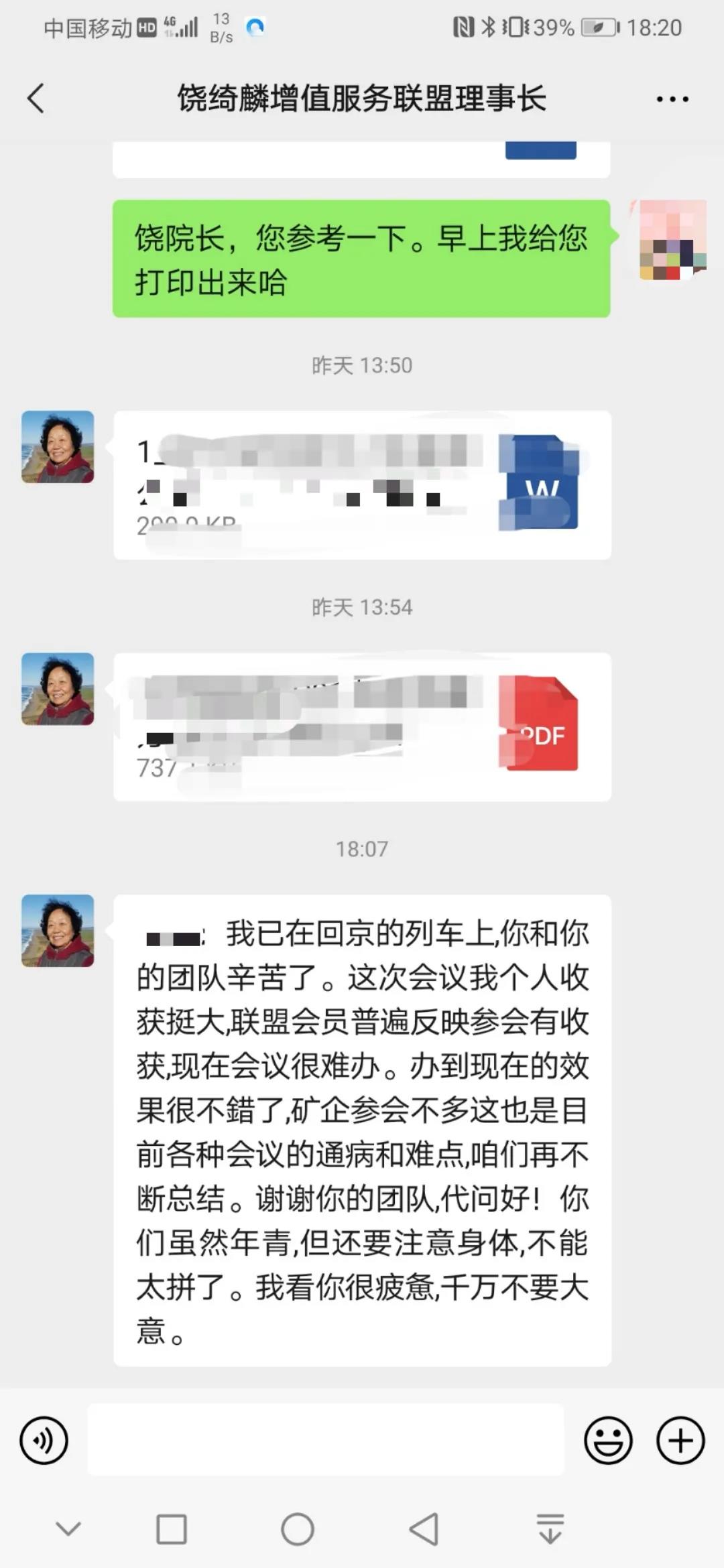Open the plus attachment menu
724x1568 pixels.
pos(680,1440)
